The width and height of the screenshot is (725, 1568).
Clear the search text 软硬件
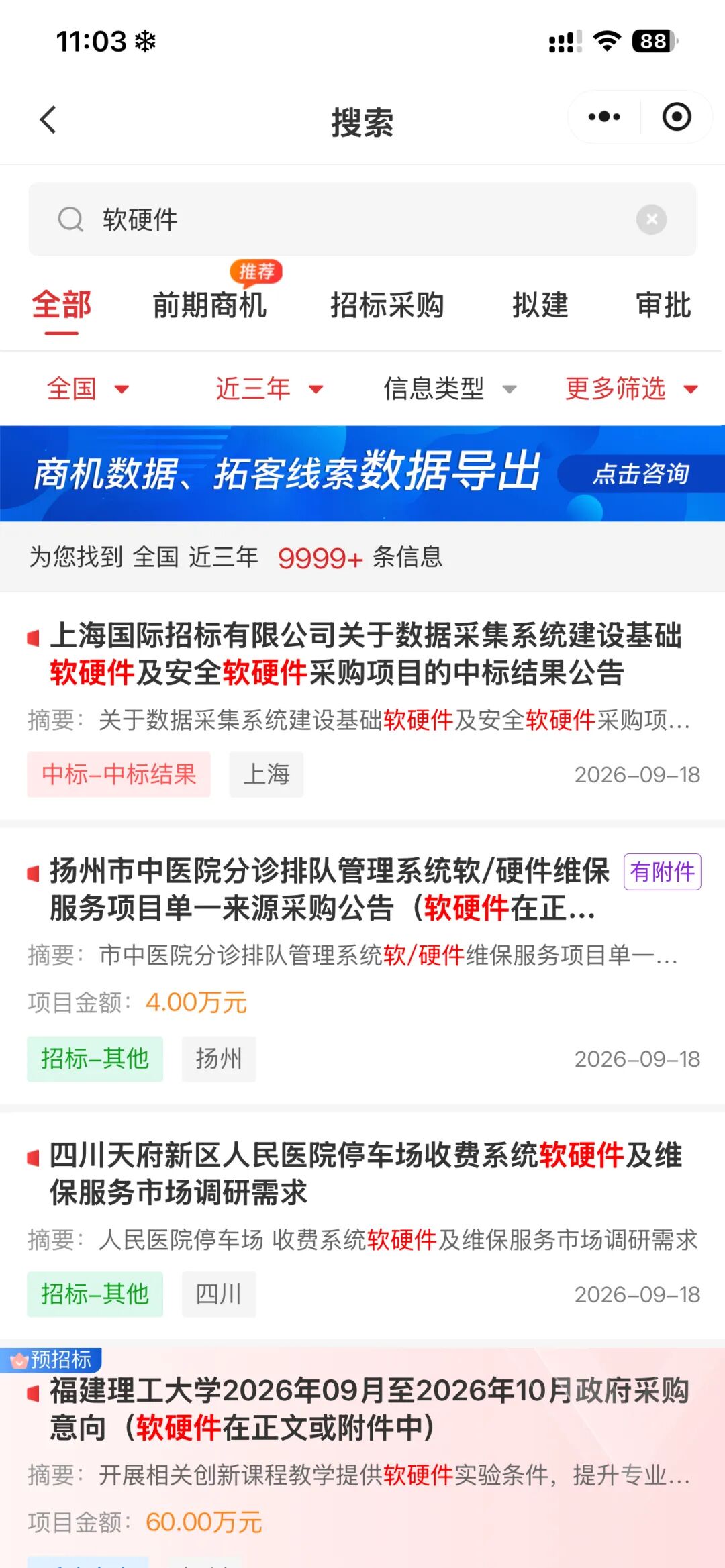tap(651, 219)
